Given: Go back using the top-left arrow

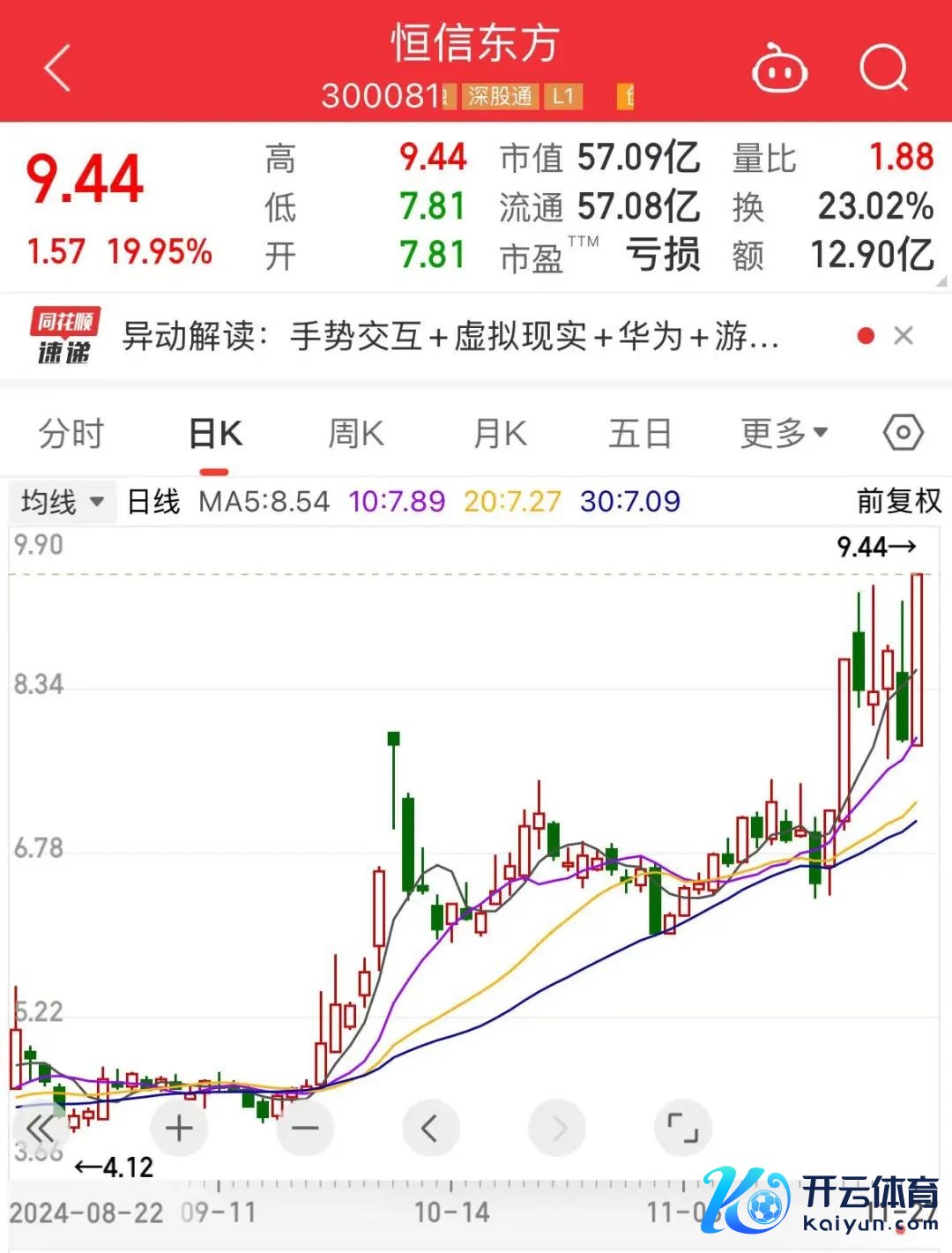Looking at the screenshot, I should 57,69.
